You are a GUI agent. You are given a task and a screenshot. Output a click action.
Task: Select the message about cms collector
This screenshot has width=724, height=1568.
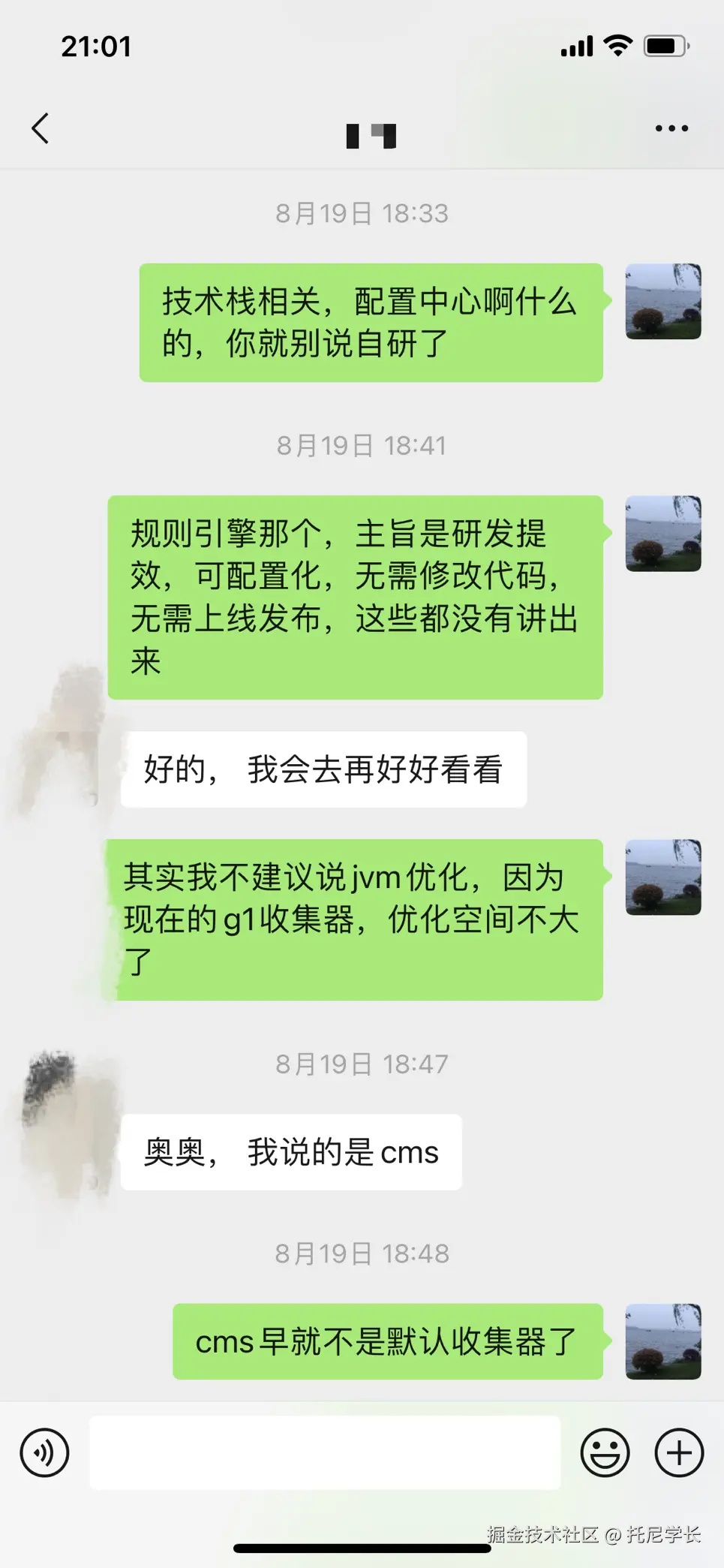[386, 1343]
